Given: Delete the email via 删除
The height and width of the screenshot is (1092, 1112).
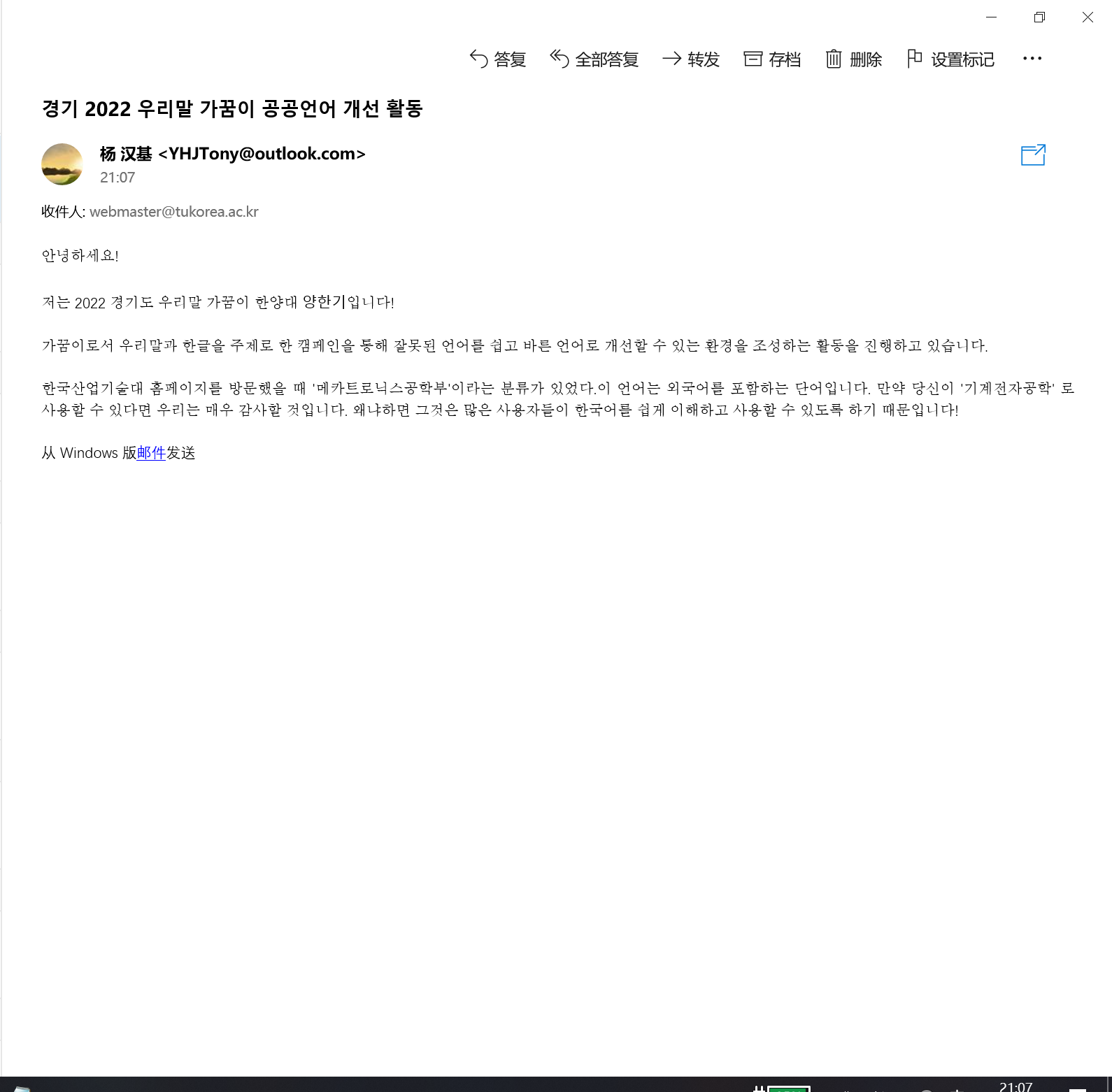Looking at the screenshot, I should 854,59.
